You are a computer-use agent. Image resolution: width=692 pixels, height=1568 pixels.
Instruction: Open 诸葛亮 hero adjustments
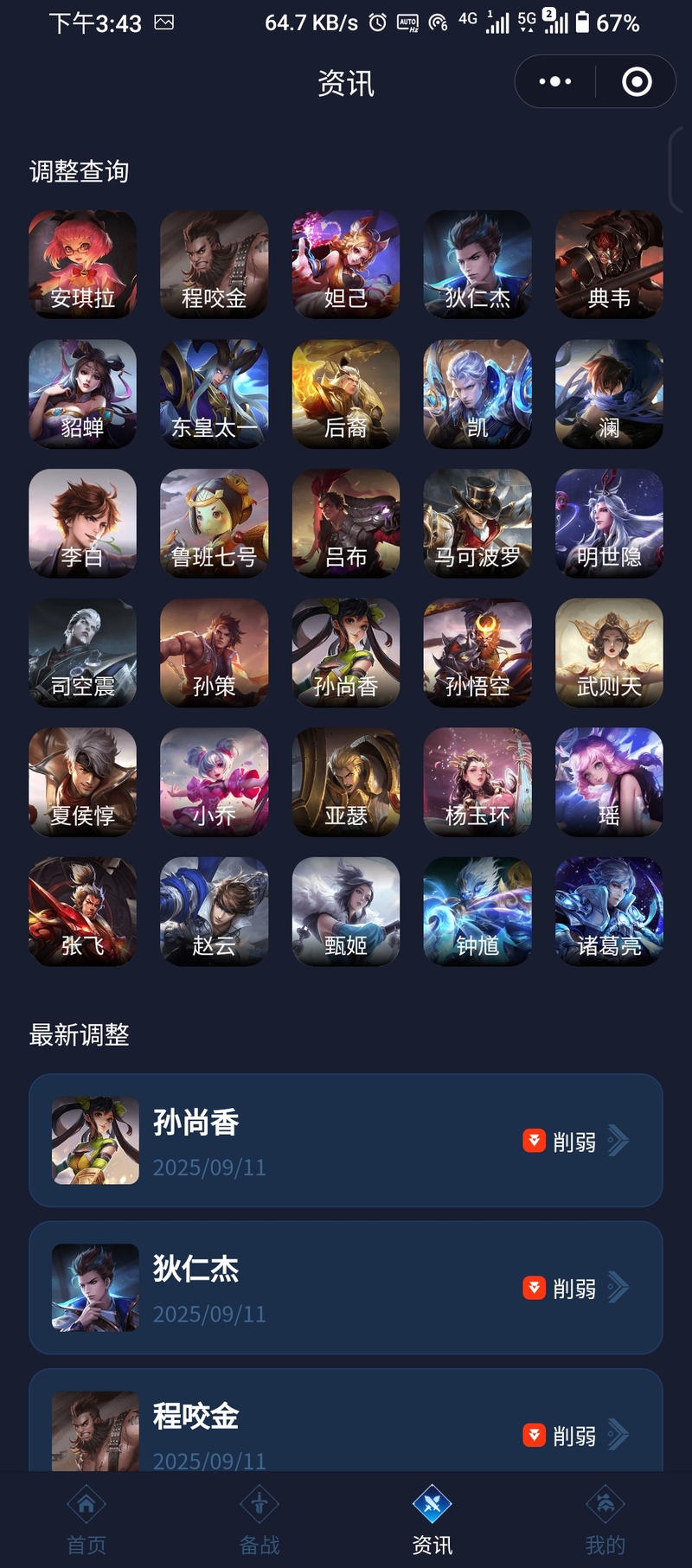coord(609,912)
